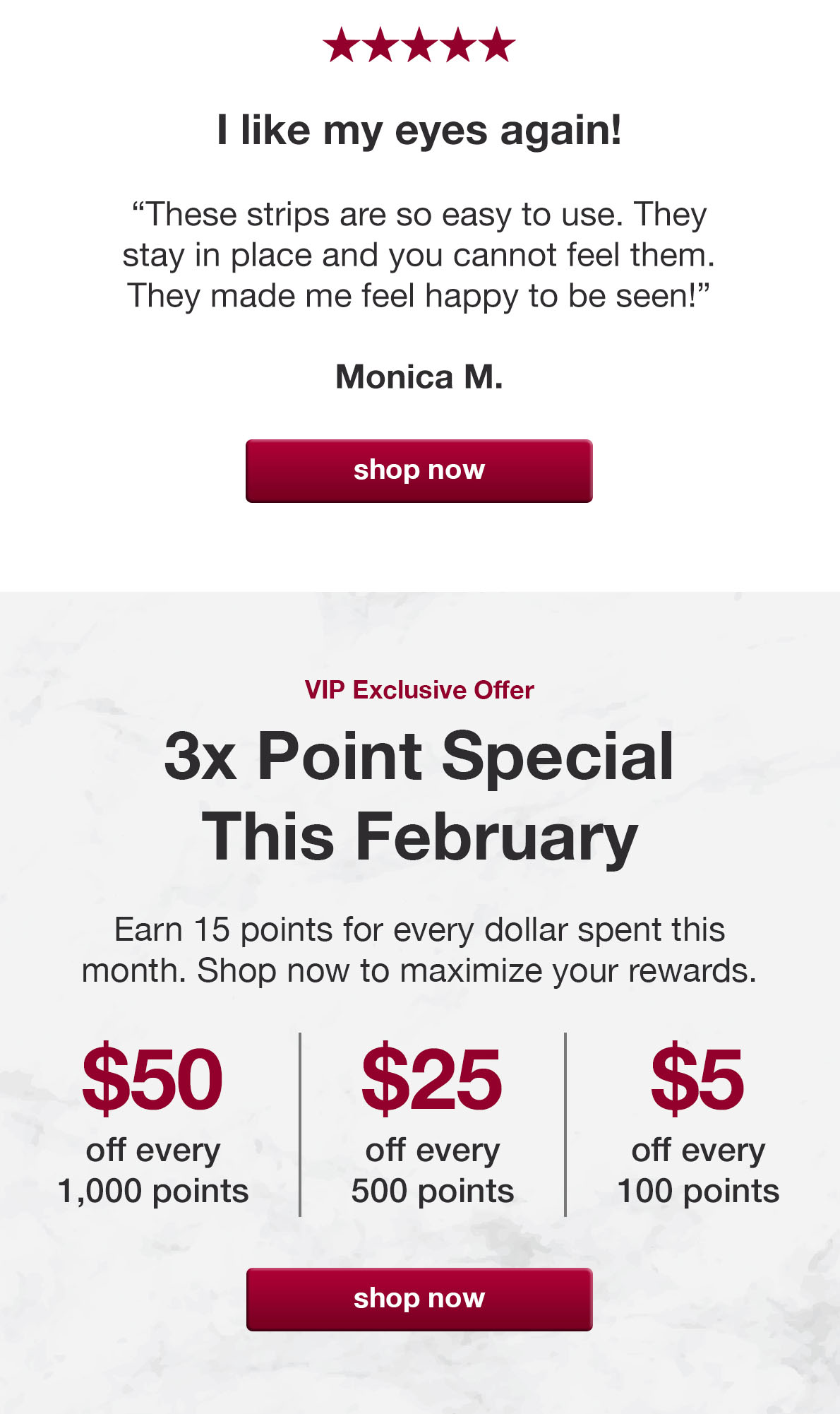
Task: Tap shop now under the 3x Point Special
Action: (x=419, y=1300)
